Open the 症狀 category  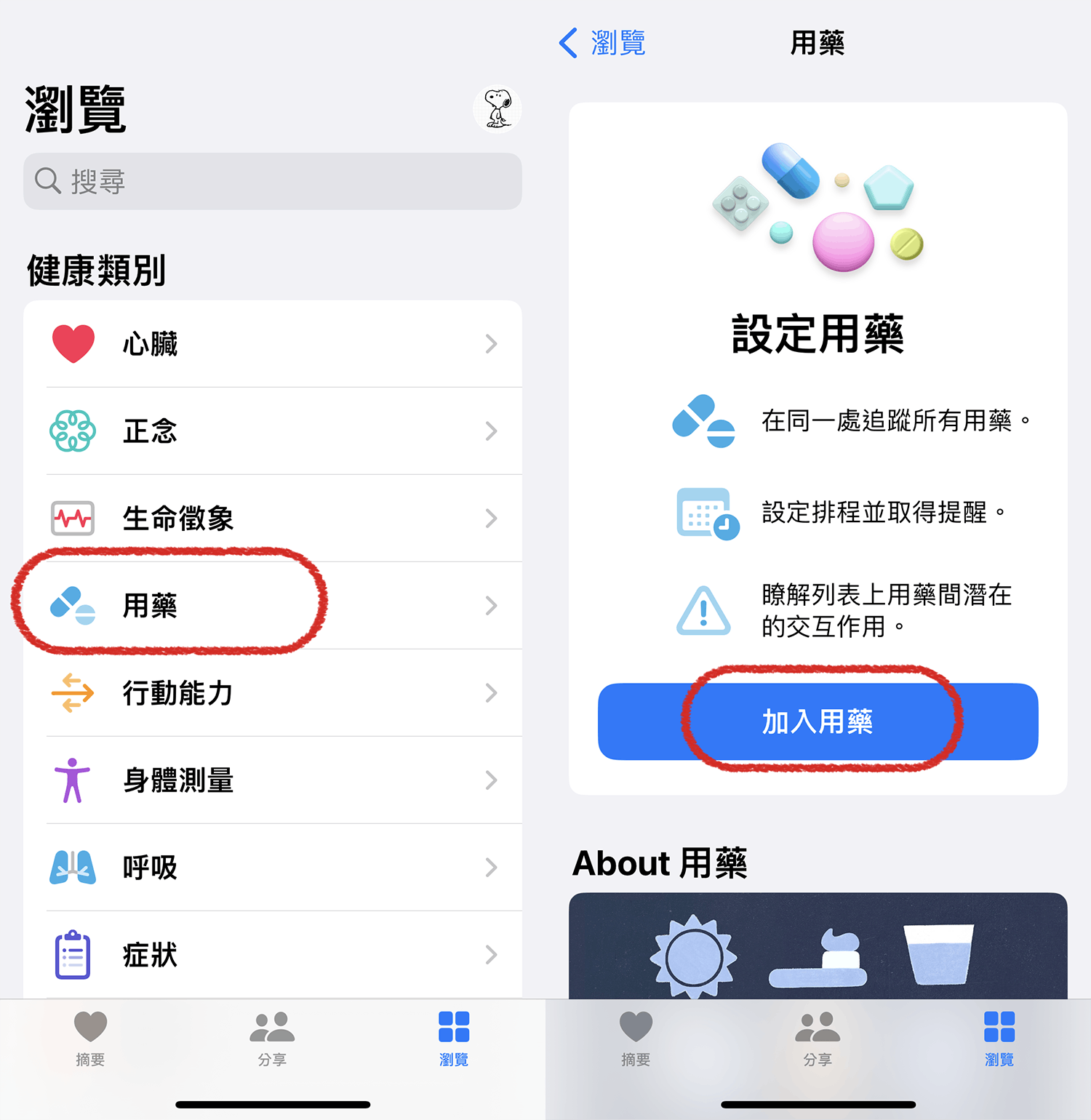point(273,954)
